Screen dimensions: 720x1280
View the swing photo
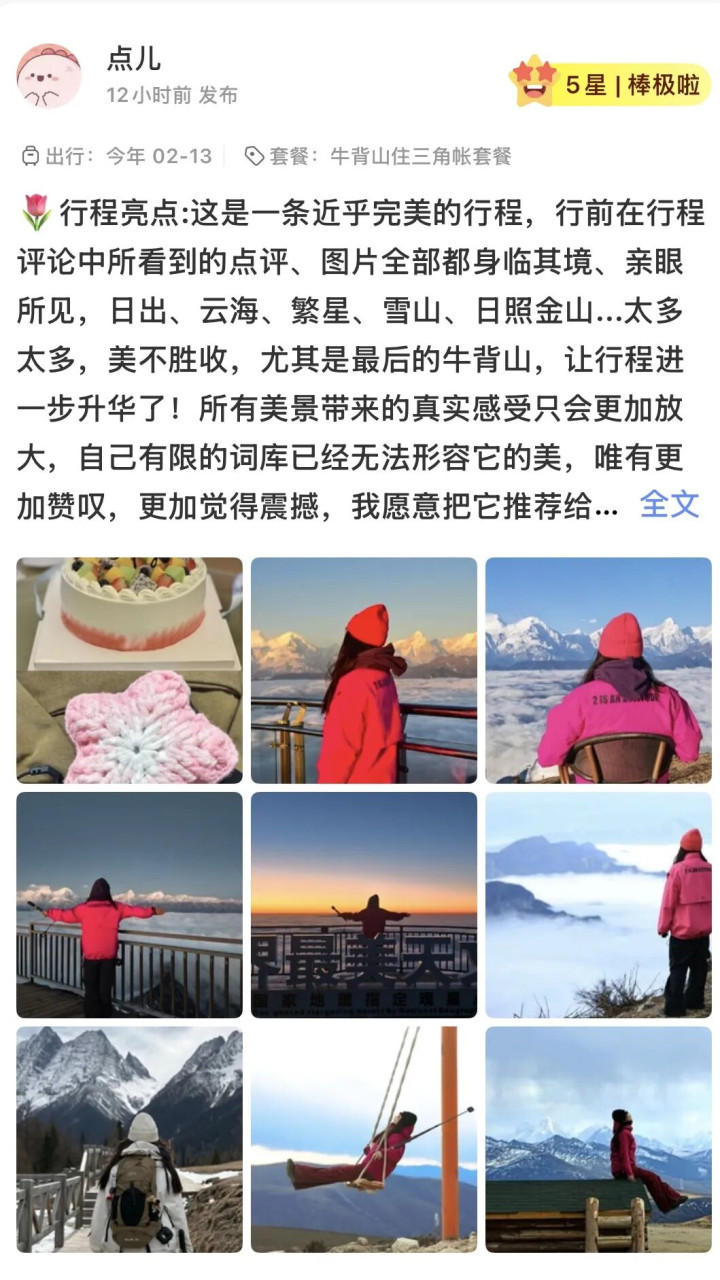(364, 1139)
